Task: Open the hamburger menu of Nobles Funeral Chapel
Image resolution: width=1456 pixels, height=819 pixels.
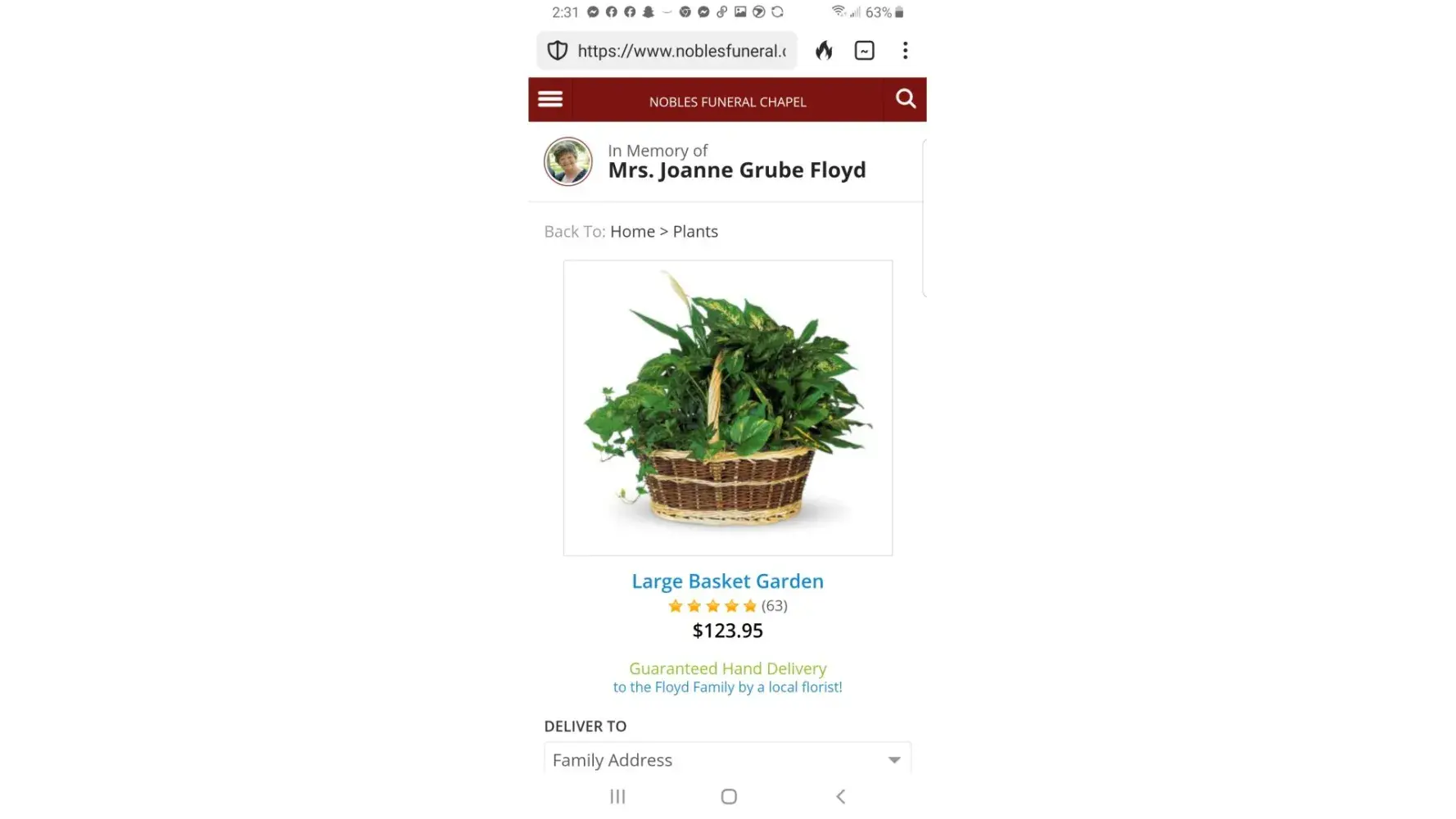Action: [x=550, y=100]
